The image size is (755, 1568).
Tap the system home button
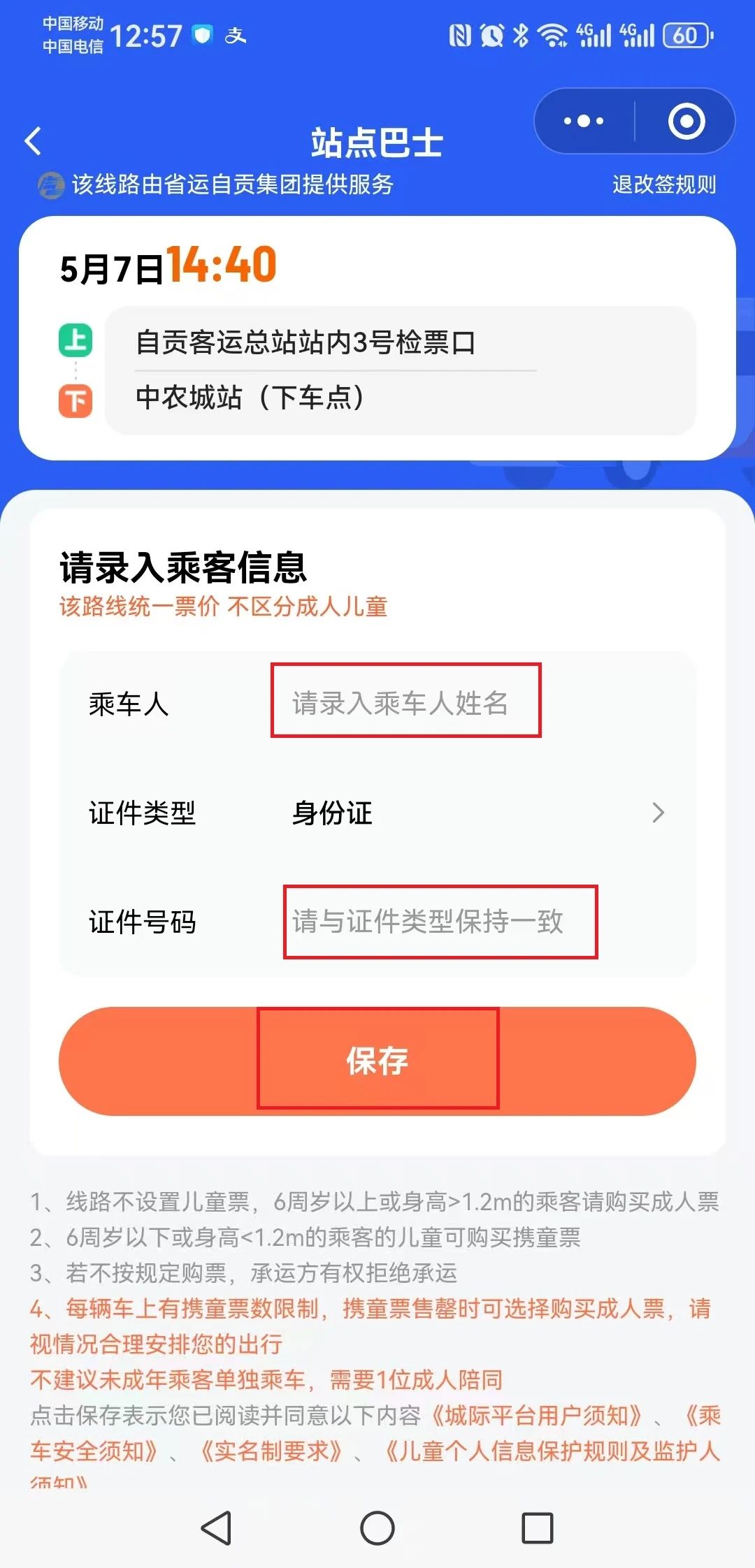377,1528
